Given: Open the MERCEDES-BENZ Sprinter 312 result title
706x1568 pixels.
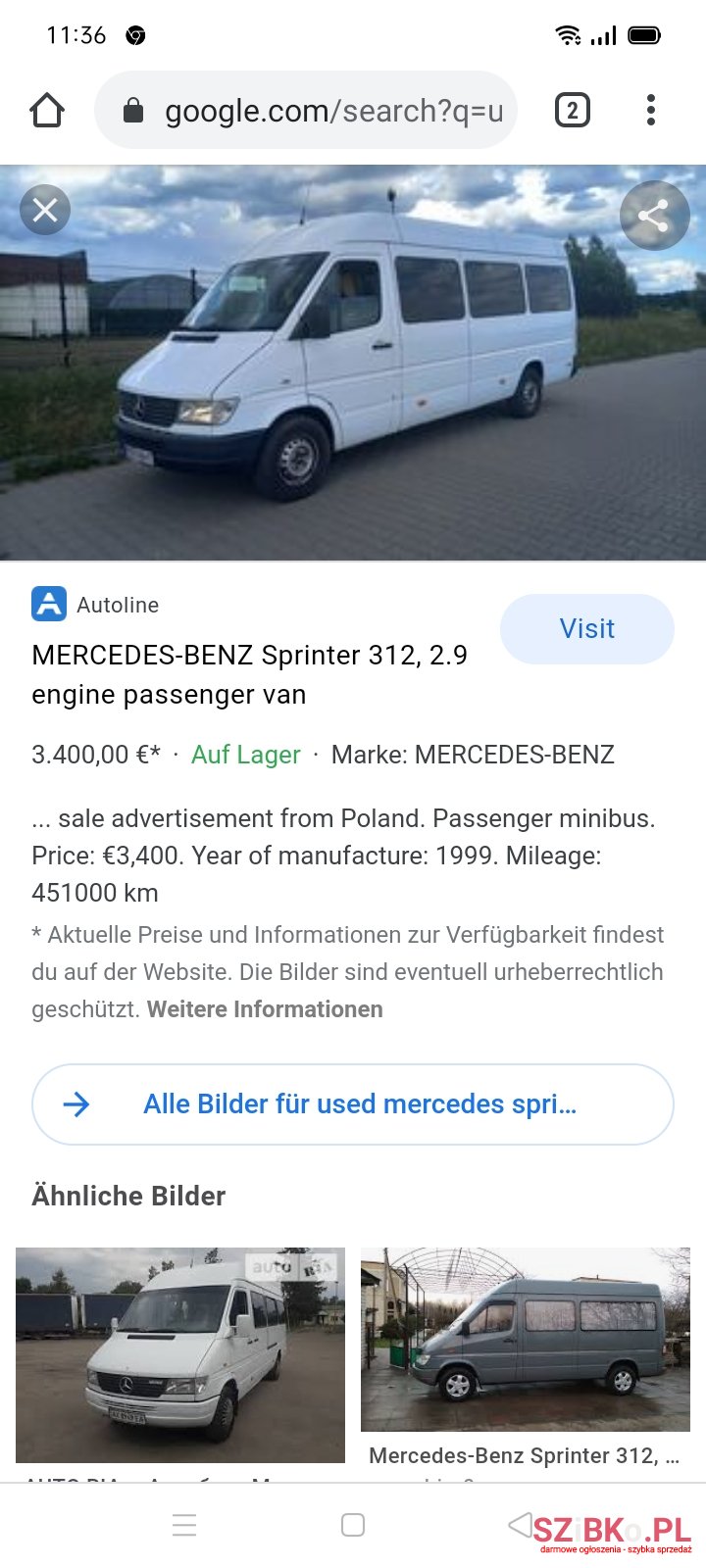Looking at the screenshot, I should click(250, 674).
